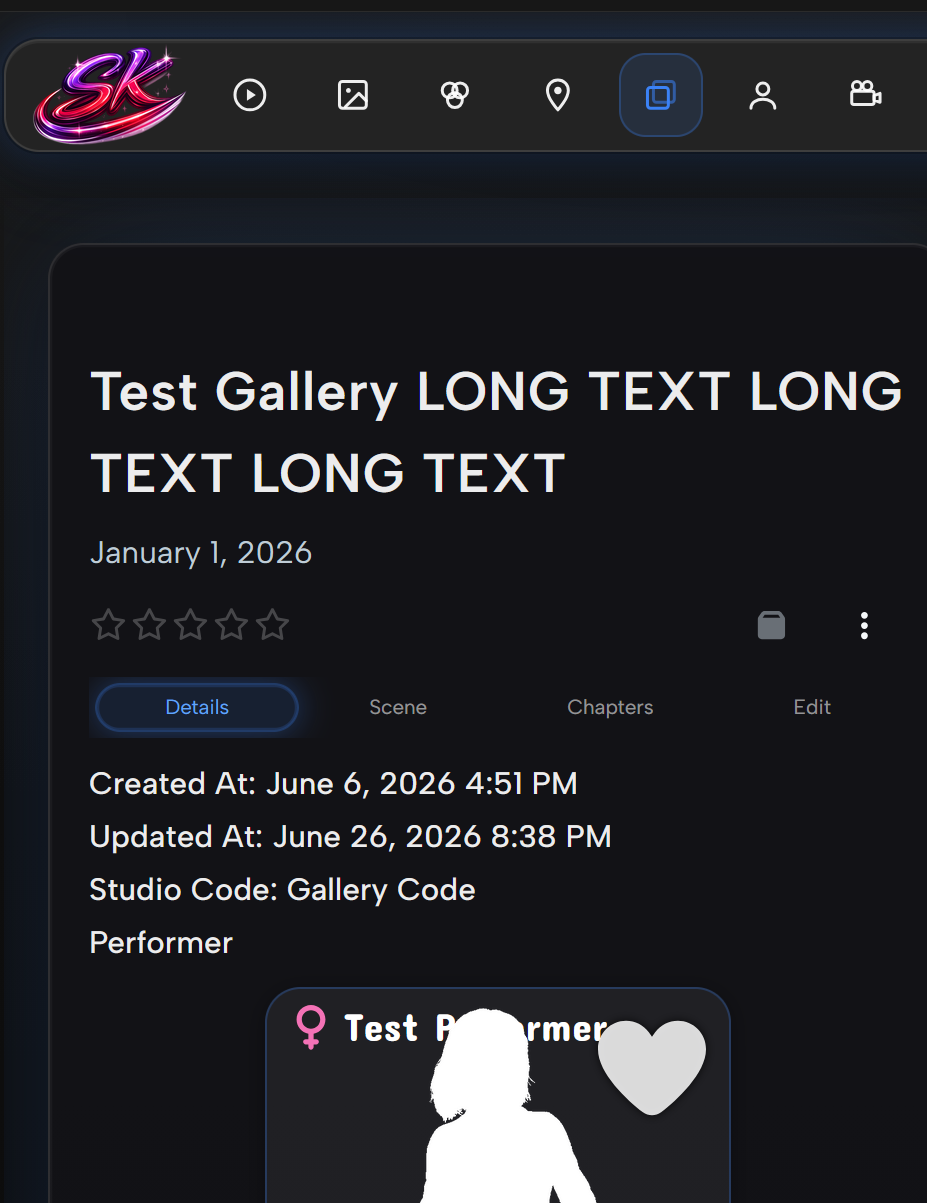Image resolution: width=927 pixels, height=1203 pixels.
Task: Open the location pin section
Action: [x=558, y=95]
